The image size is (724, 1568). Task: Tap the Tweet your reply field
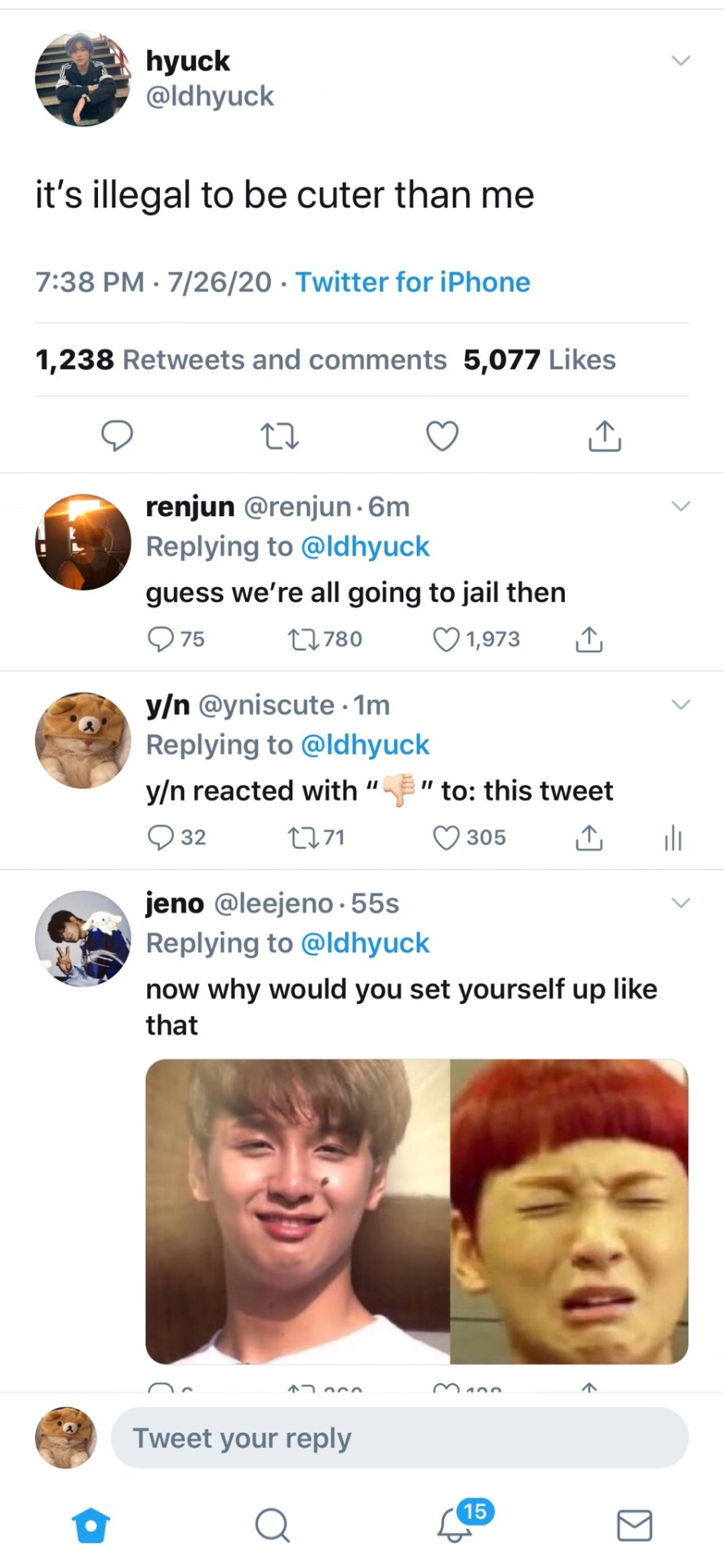coord(399,1438)
